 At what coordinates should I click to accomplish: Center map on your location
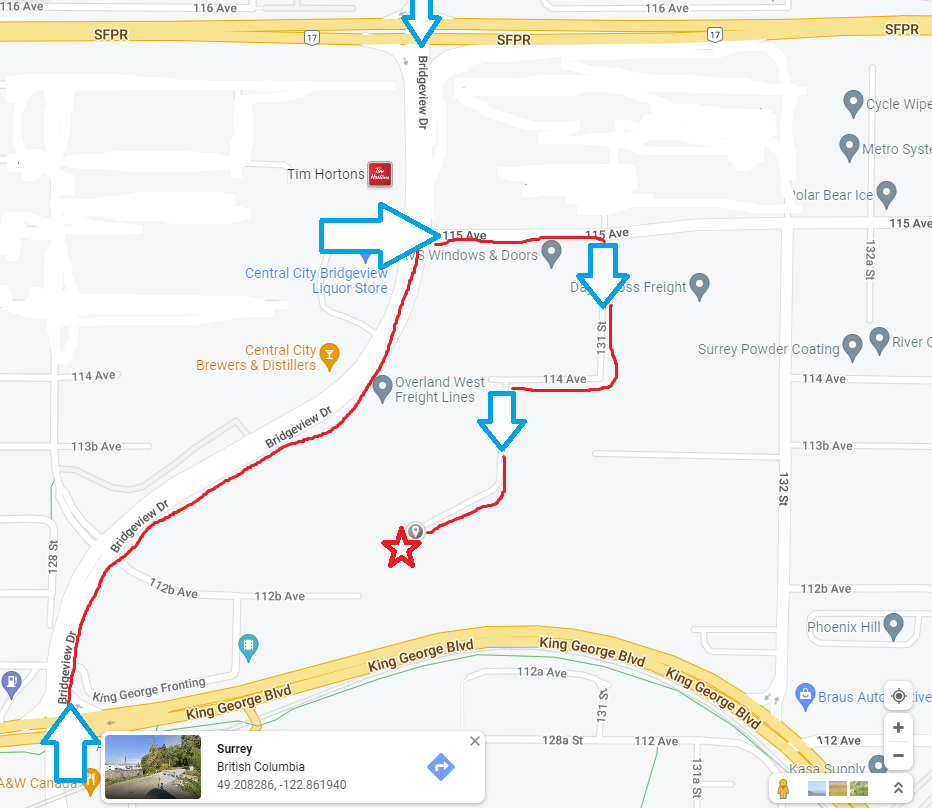click(x=898, y=696)
